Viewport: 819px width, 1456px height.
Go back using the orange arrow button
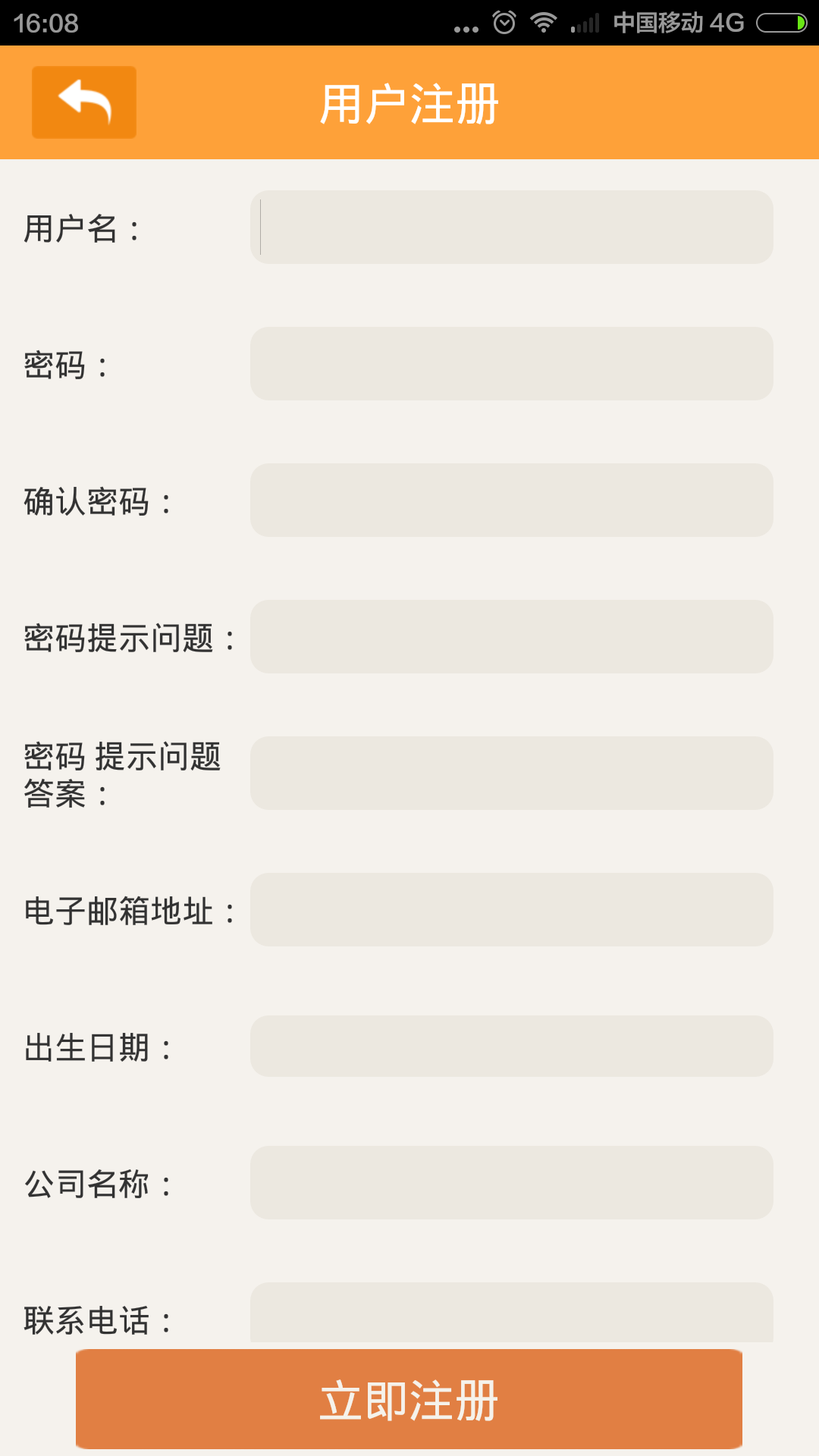84,102
